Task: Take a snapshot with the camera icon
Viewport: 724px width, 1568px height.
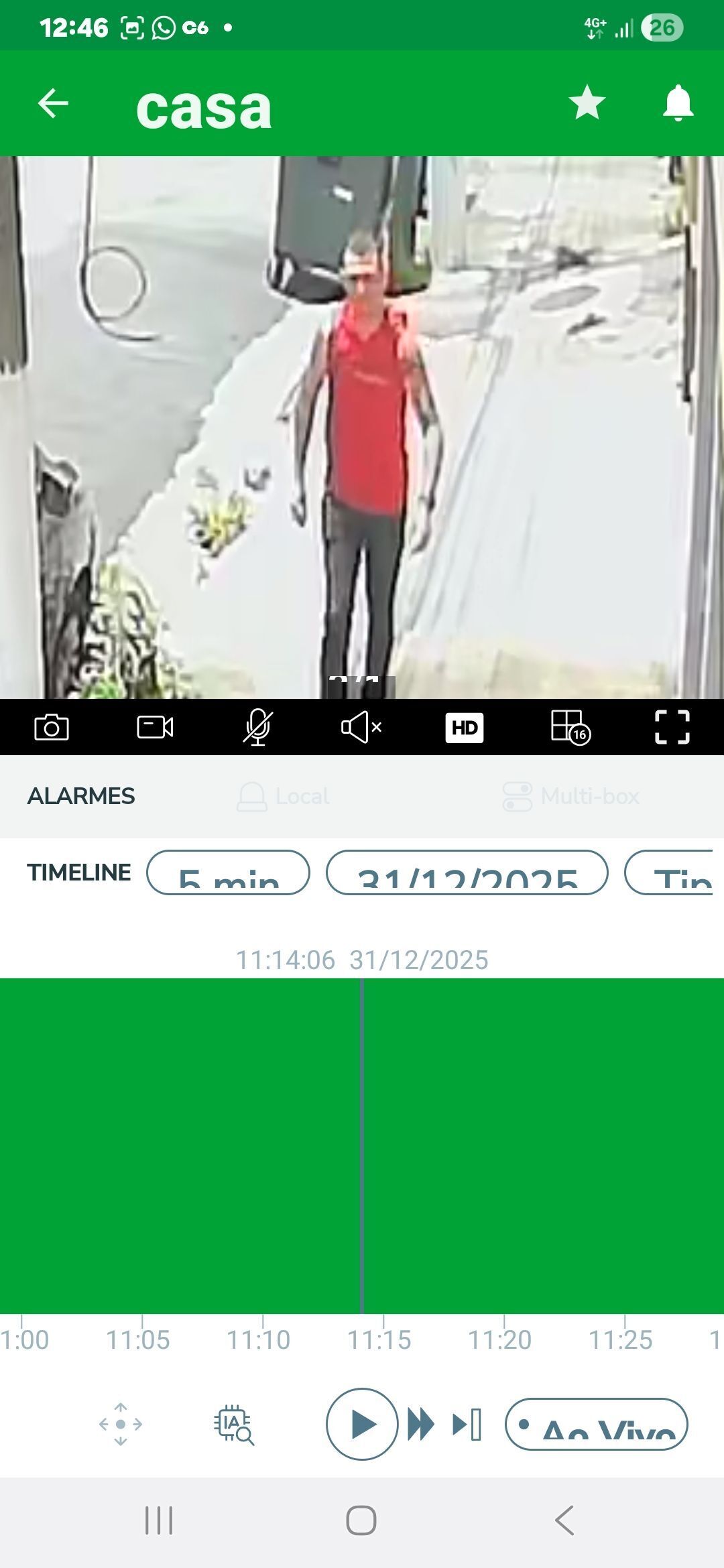Action: [52, 727]
